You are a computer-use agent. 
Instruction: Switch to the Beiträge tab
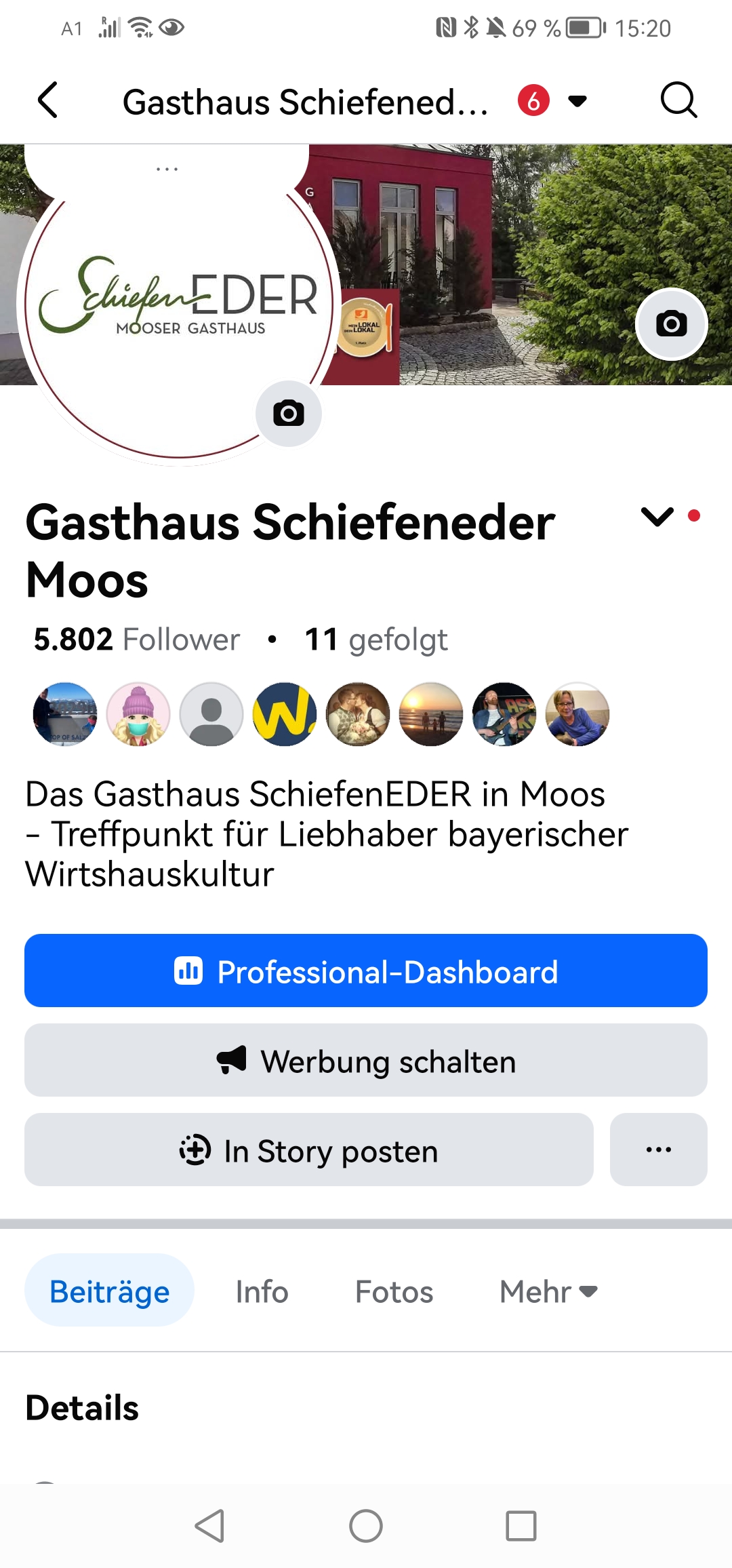click(x=110, y=1291)
